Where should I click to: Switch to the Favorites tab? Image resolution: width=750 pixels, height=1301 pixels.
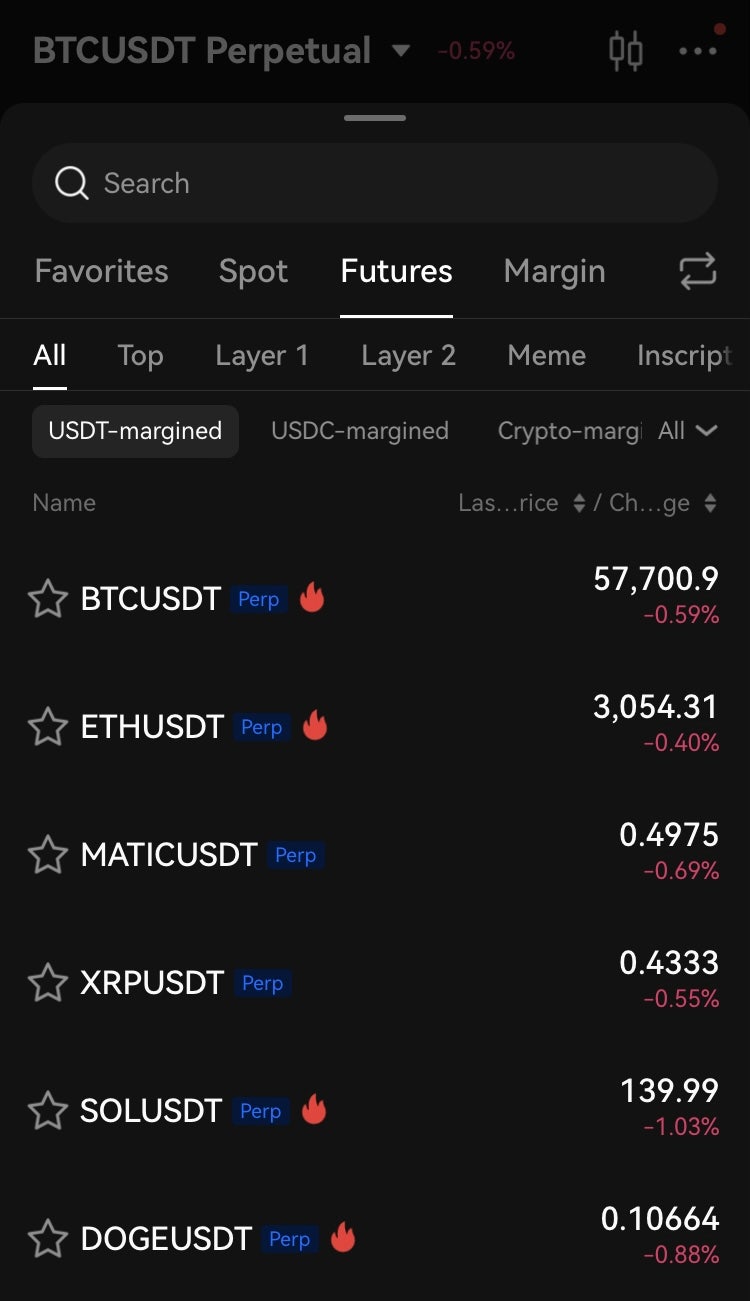click(x=101, y=271)
